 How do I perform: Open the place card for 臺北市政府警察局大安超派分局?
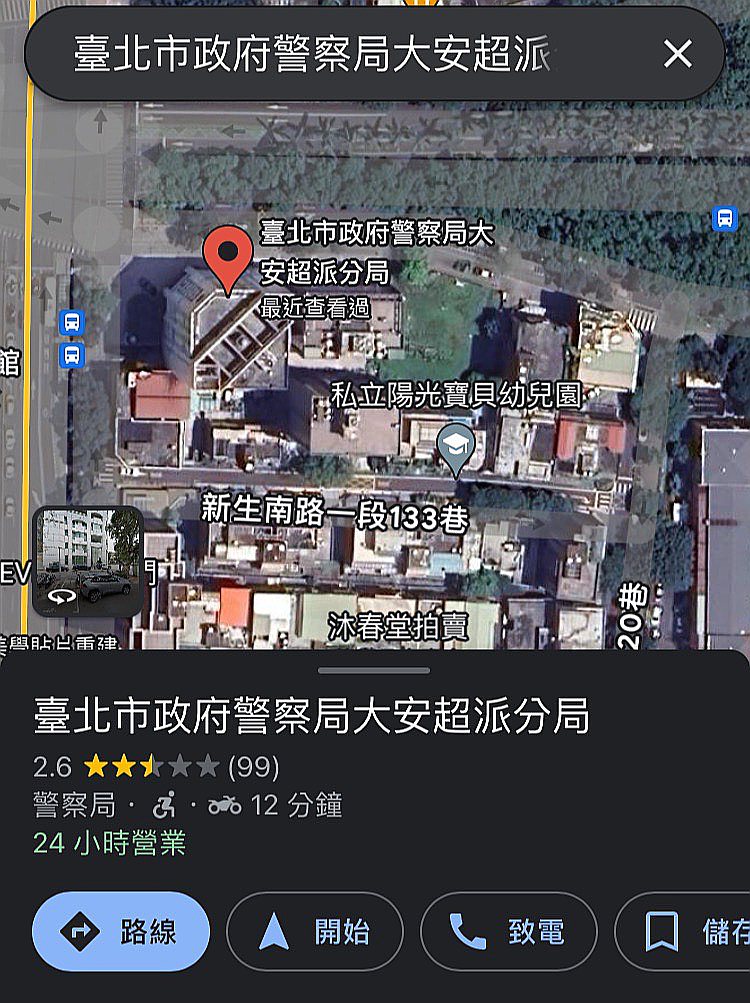[311, 716]
